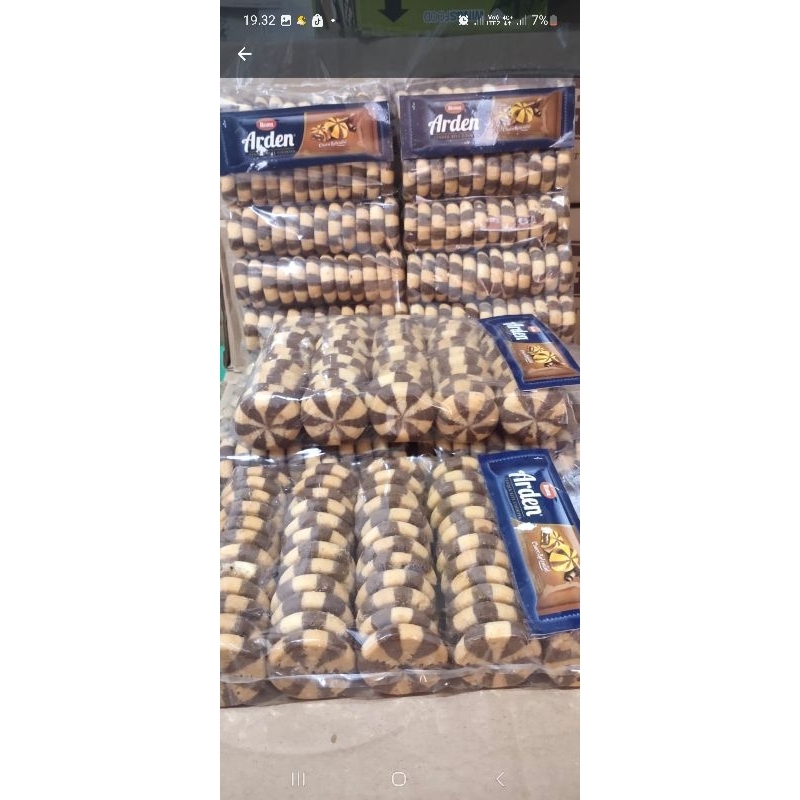Tap the back arrow to close the photo
Image resolution: width=800 pixels, height=800 pixels.
(x=244, y=54)
